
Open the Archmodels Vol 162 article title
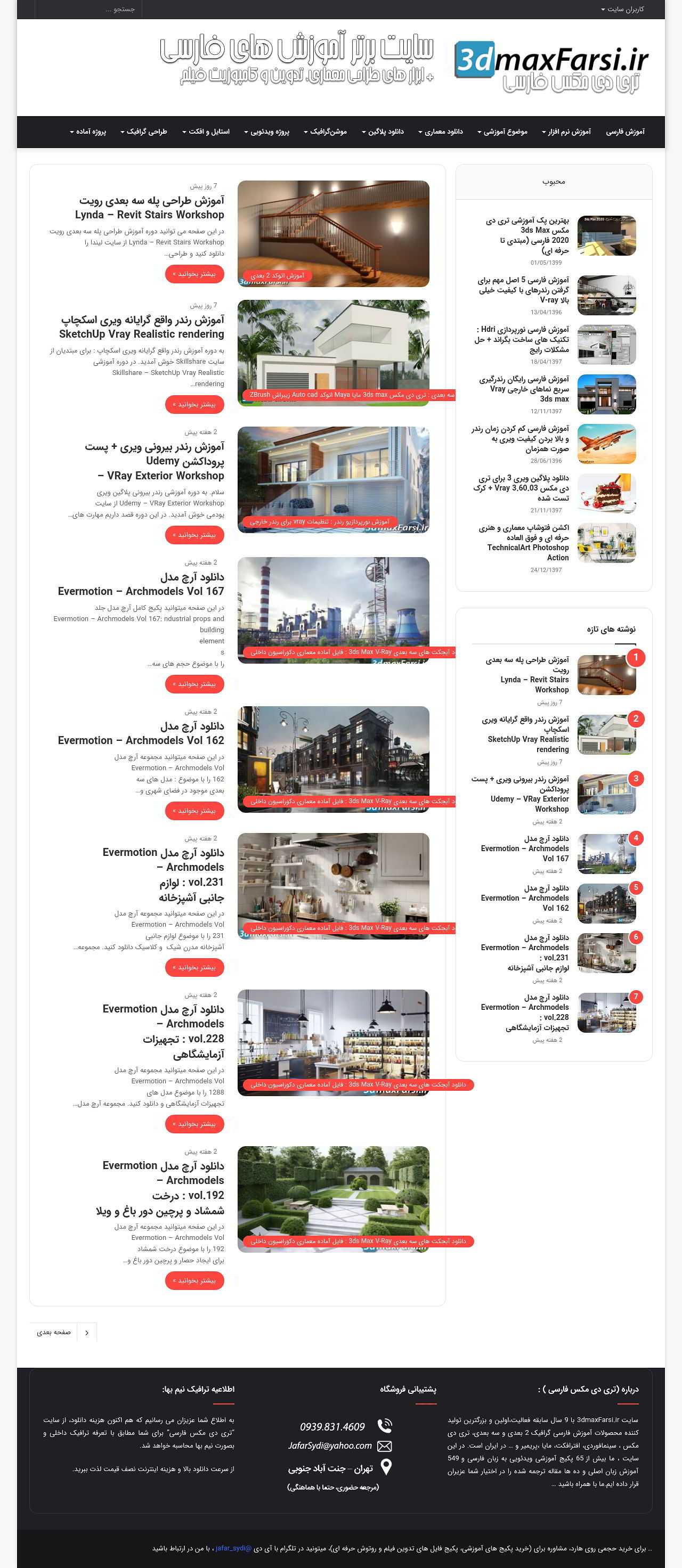(141, 733)
